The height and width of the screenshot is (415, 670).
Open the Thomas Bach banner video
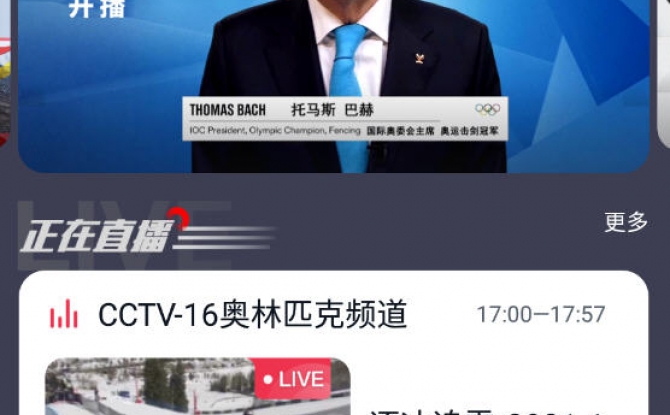[x=333, y=85]
